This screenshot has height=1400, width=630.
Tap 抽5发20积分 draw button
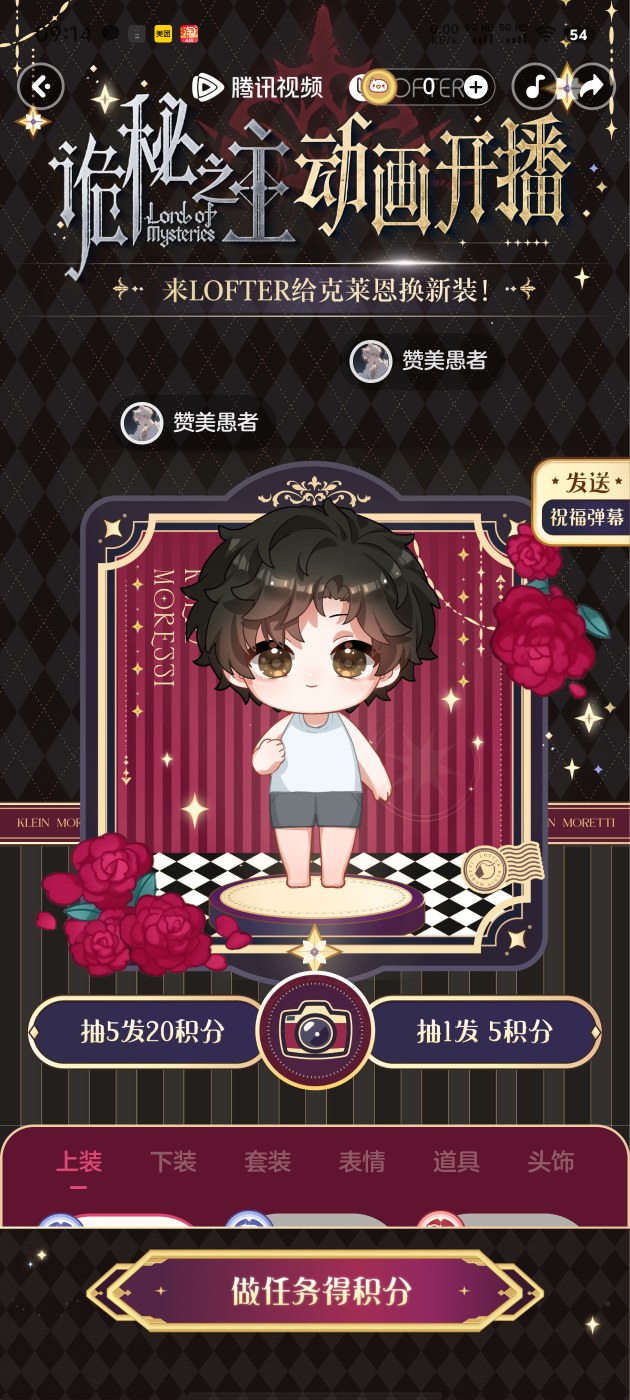pos(152,1032)
